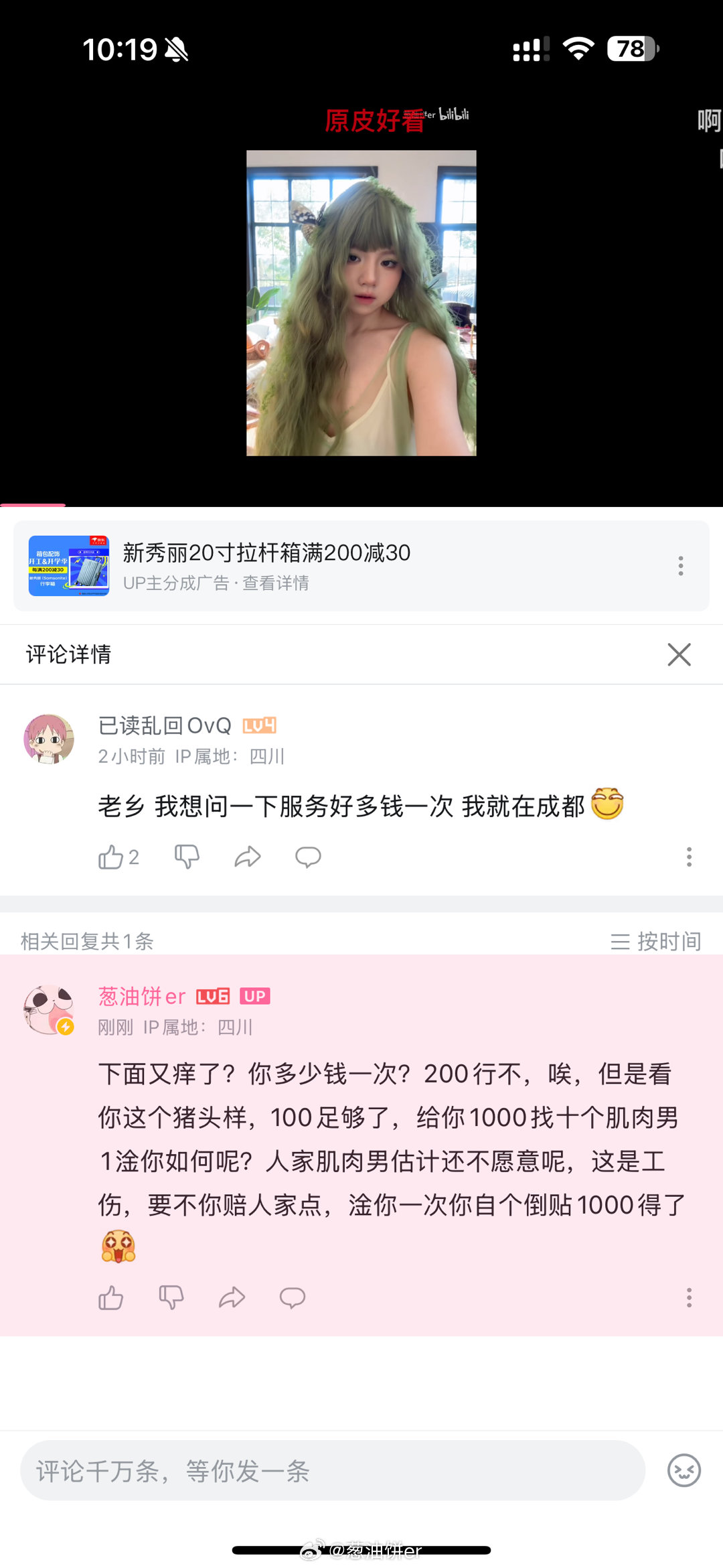Open the overflow menu on the 新秀丽 ad
723x1568 pixels.
681,566
